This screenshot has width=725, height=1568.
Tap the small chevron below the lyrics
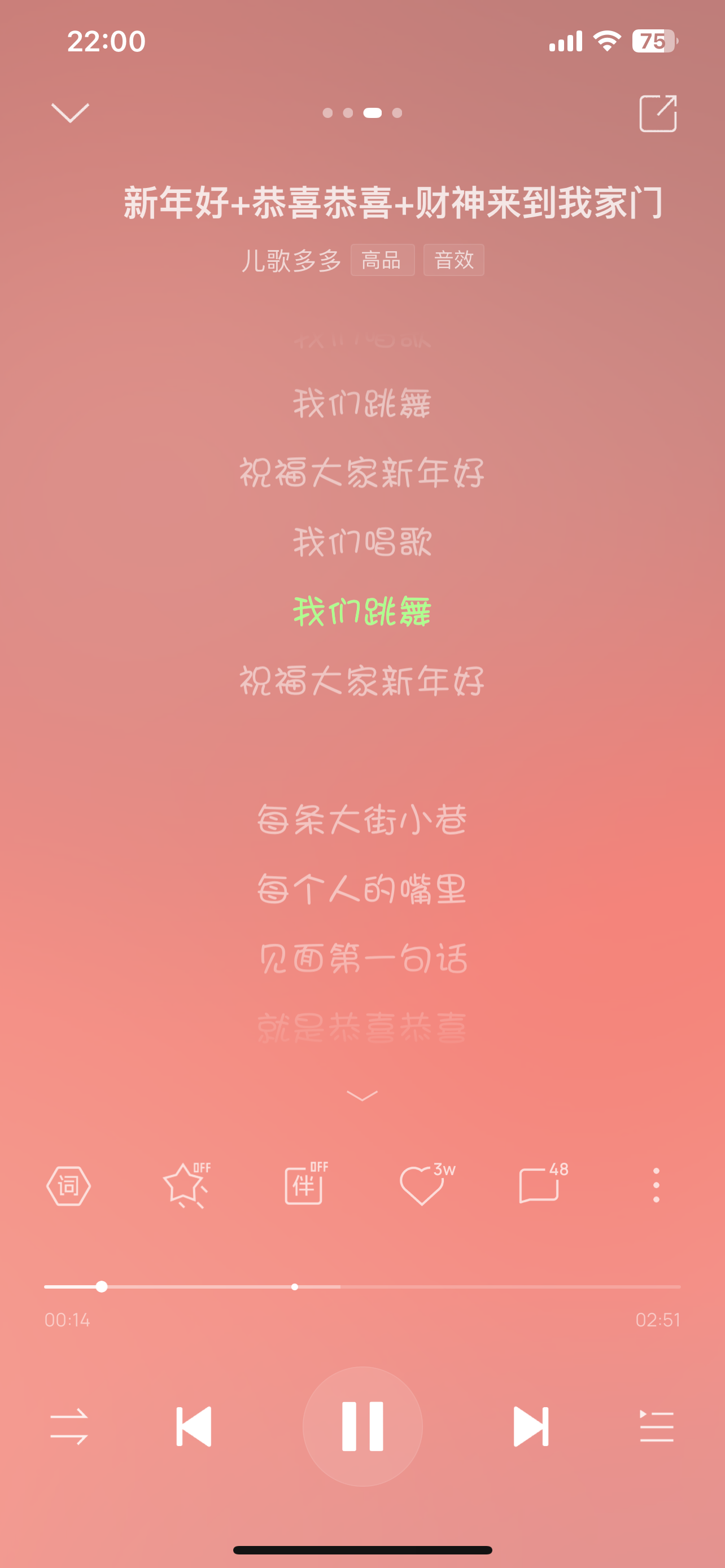pyautogui.click(x=362, y=1096)
